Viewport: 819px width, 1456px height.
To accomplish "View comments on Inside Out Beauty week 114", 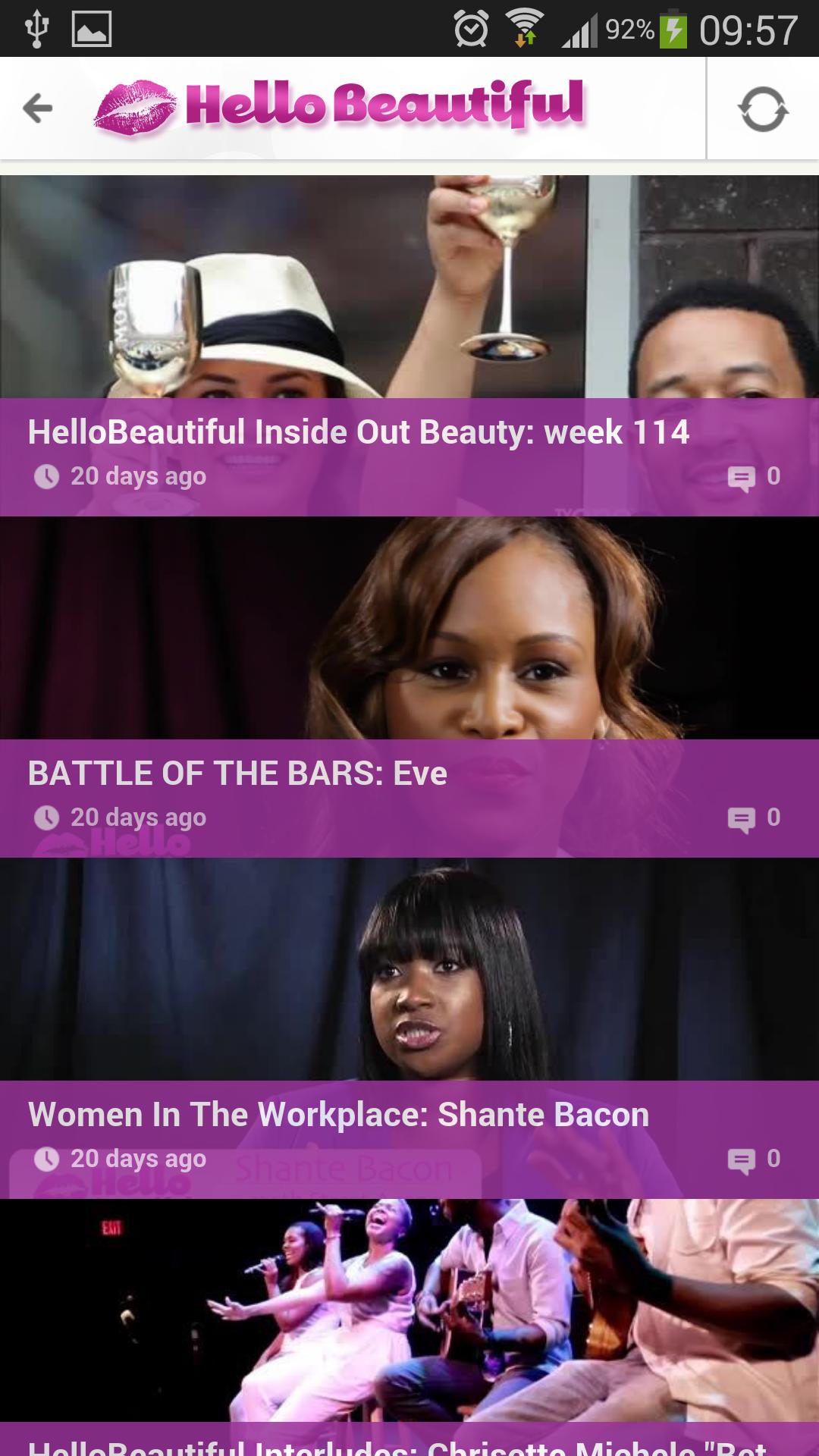I will coord(754,477).
